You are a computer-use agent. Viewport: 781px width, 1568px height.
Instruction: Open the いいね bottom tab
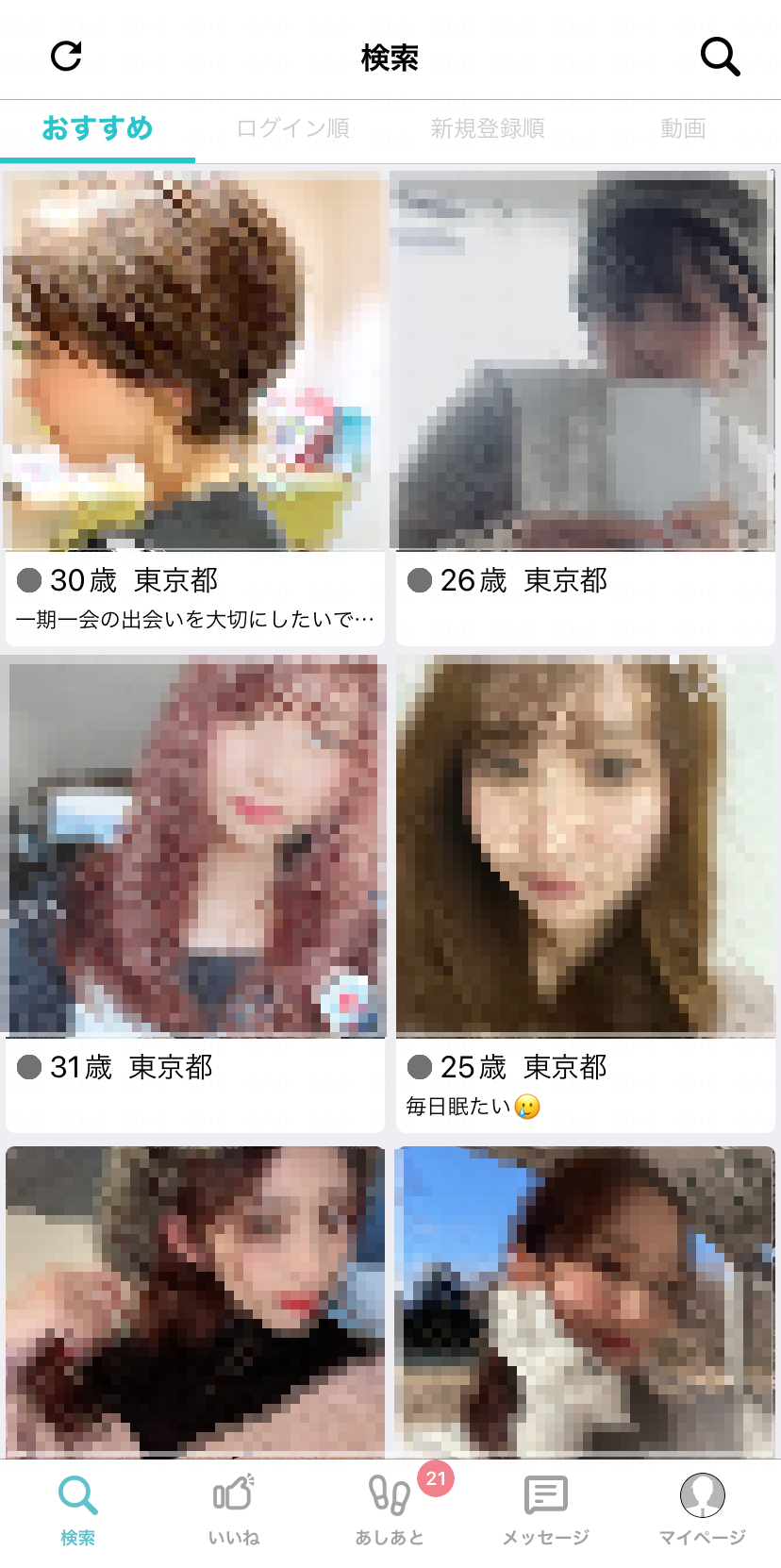[x=234, y=1510]
